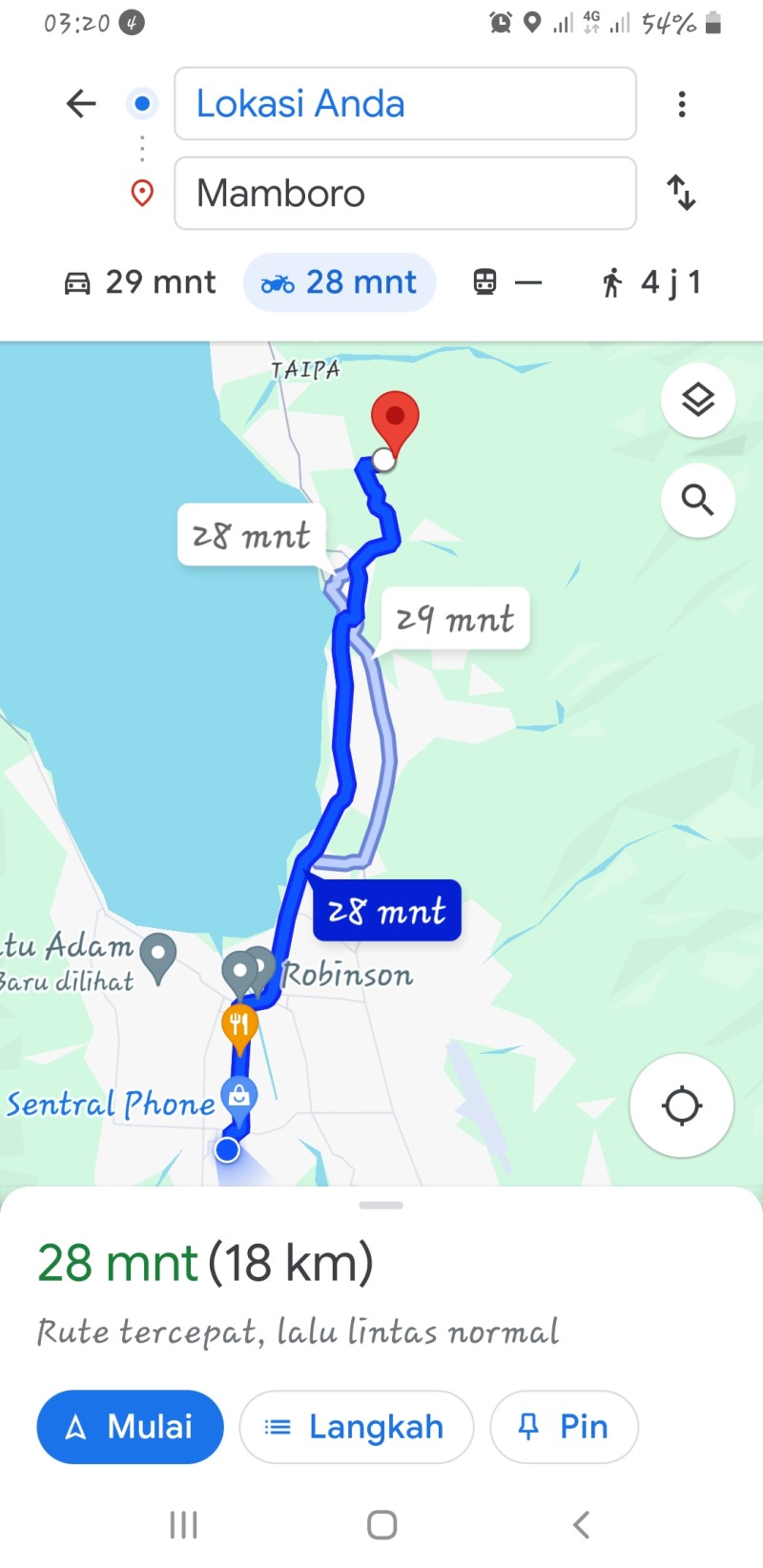Go back using the top-left arrow
Image resolution: width=763 pixels, height=1568 pixels.
pyautogui.click(x=81, y=103)
